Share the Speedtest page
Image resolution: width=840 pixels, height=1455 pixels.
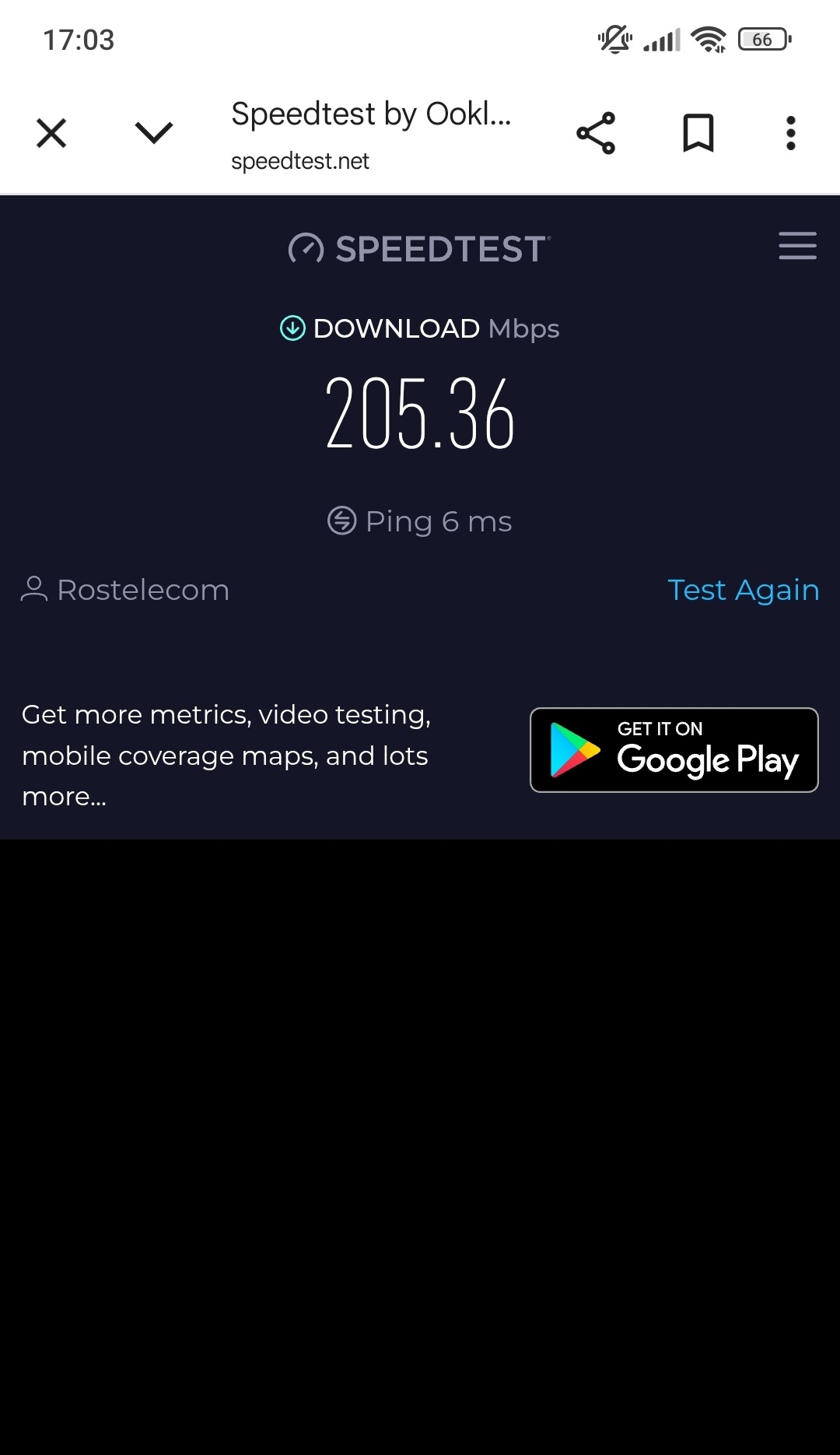click(x=596, y=133)
